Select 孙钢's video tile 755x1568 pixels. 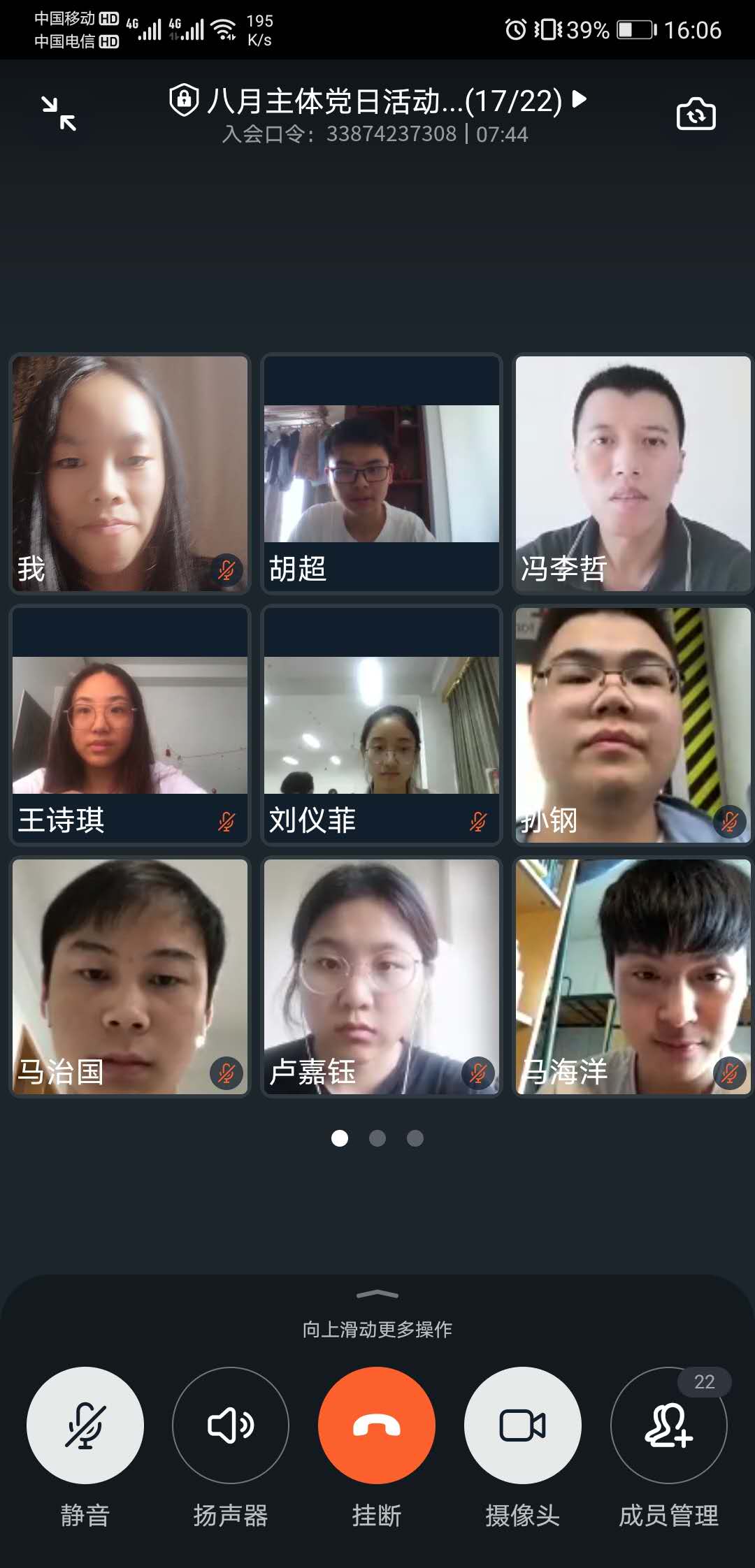[633, 725]
